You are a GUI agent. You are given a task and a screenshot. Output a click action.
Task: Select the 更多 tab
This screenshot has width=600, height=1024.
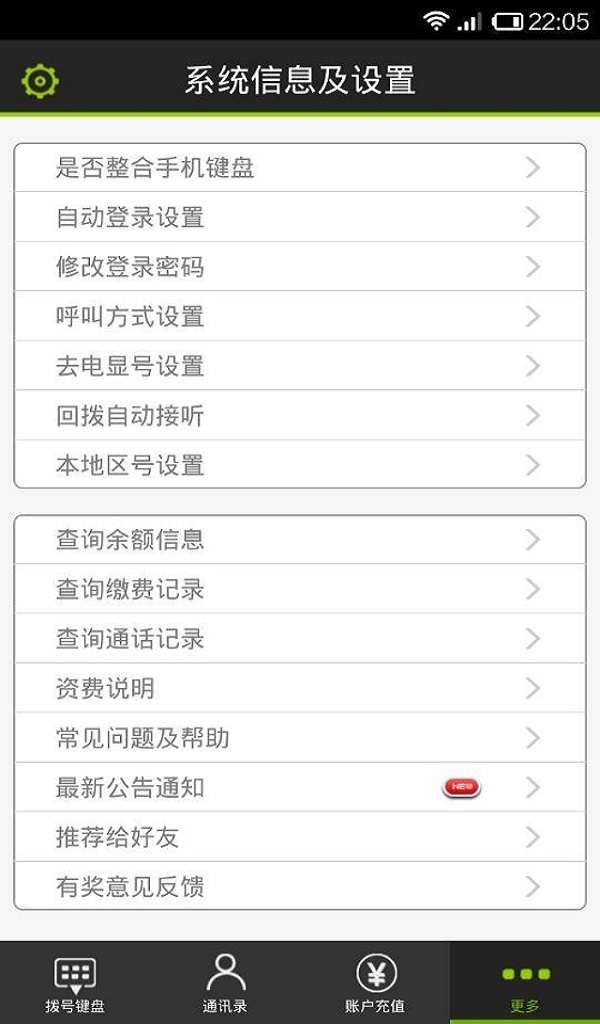coord(525,984)
